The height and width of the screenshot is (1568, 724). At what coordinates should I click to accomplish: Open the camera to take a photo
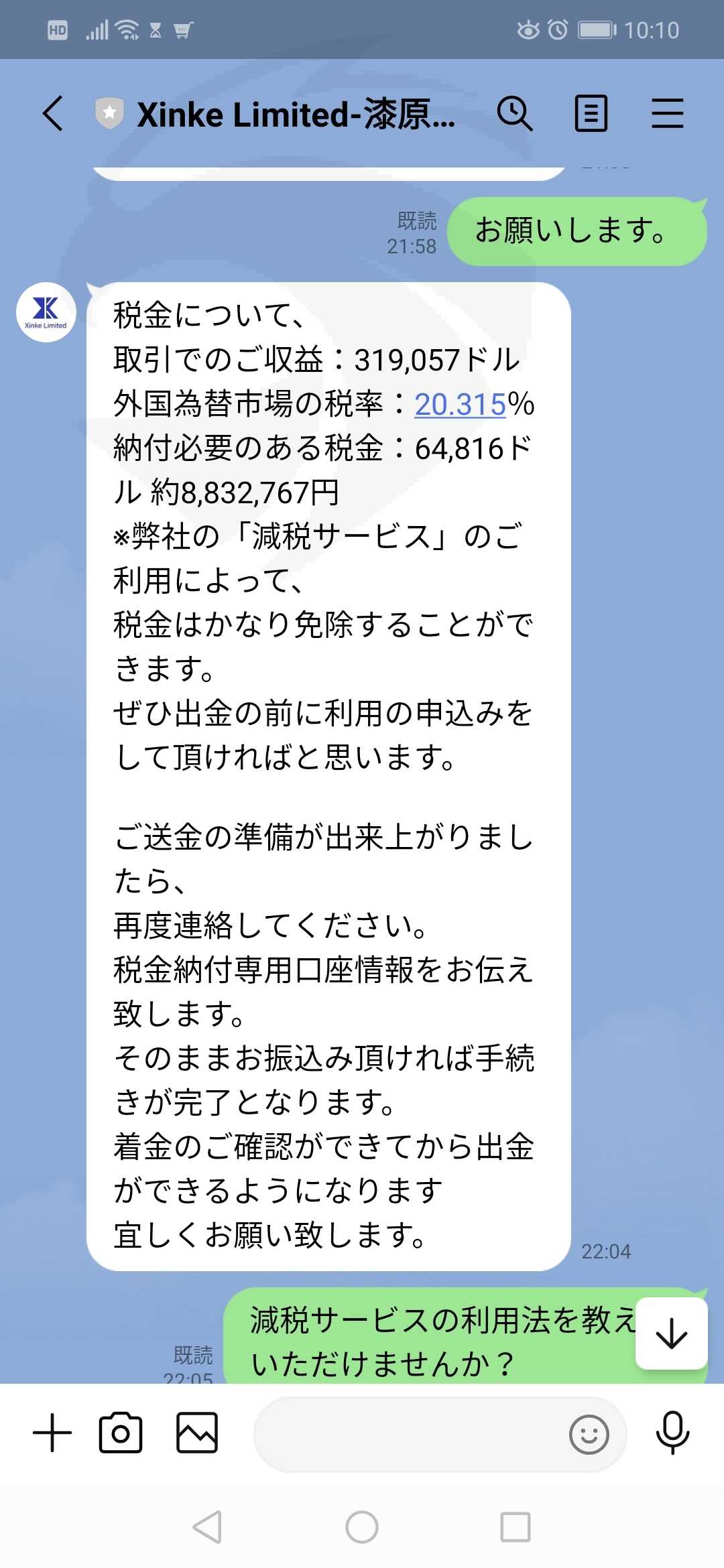pos(121,1433)
